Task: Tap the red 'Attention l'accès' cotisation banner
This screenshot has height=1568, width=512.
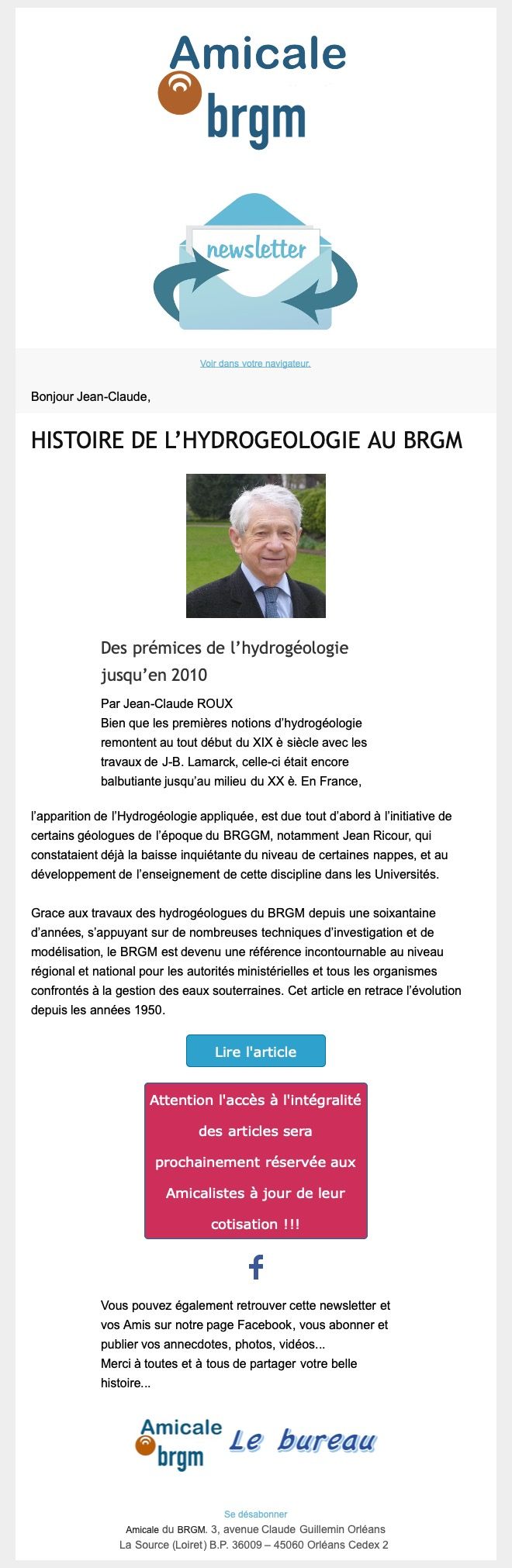Action: coord(255,1161)
